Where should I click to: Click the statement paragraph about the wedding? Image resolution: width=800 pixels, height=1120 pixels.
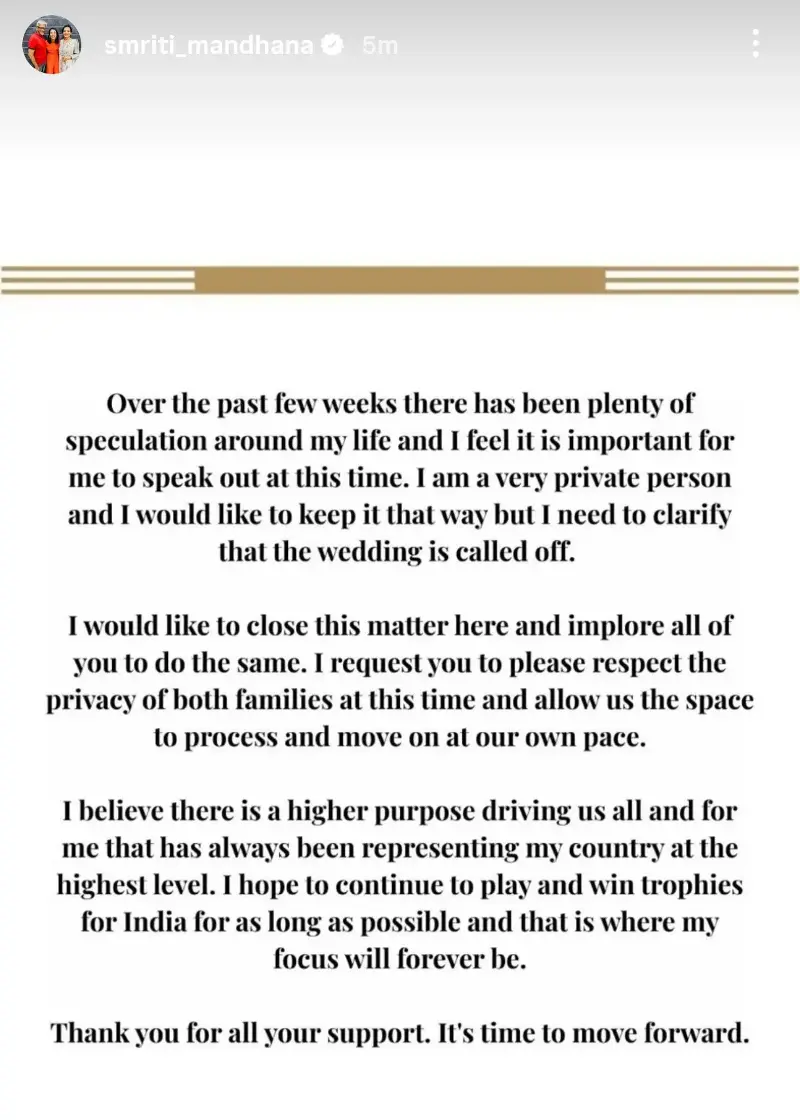click(400, 477)
